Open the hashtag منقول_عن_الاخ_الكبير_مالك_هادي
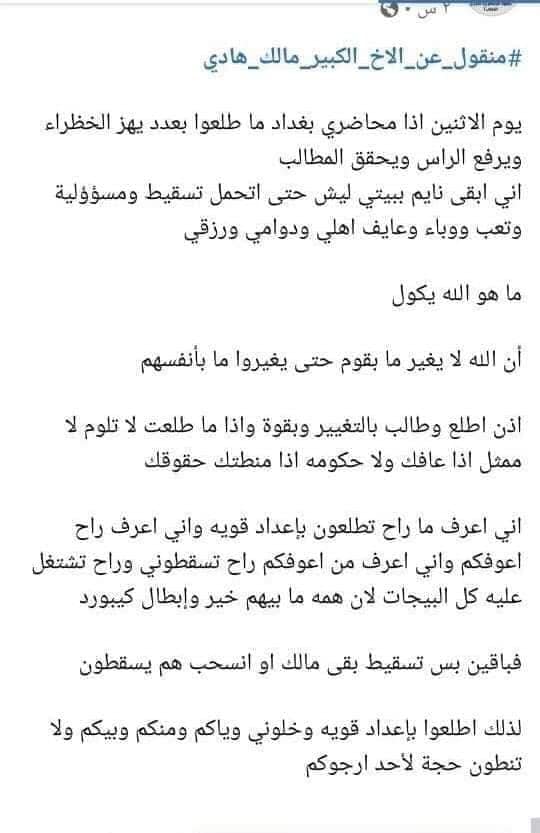 click(x=362, y=57)
